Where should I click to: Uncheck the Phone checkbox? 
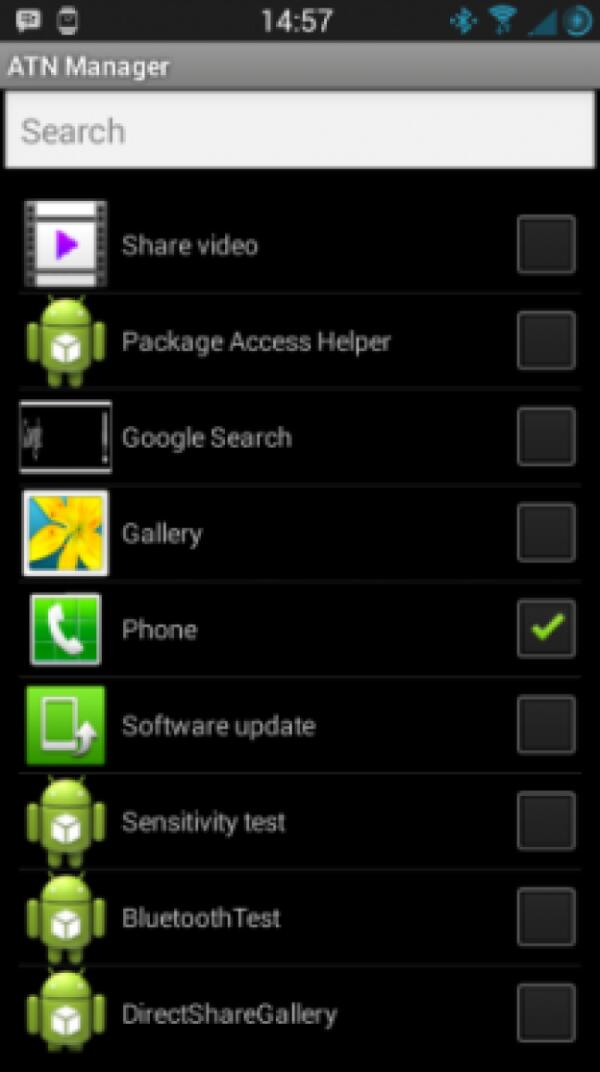click(546, 628)
